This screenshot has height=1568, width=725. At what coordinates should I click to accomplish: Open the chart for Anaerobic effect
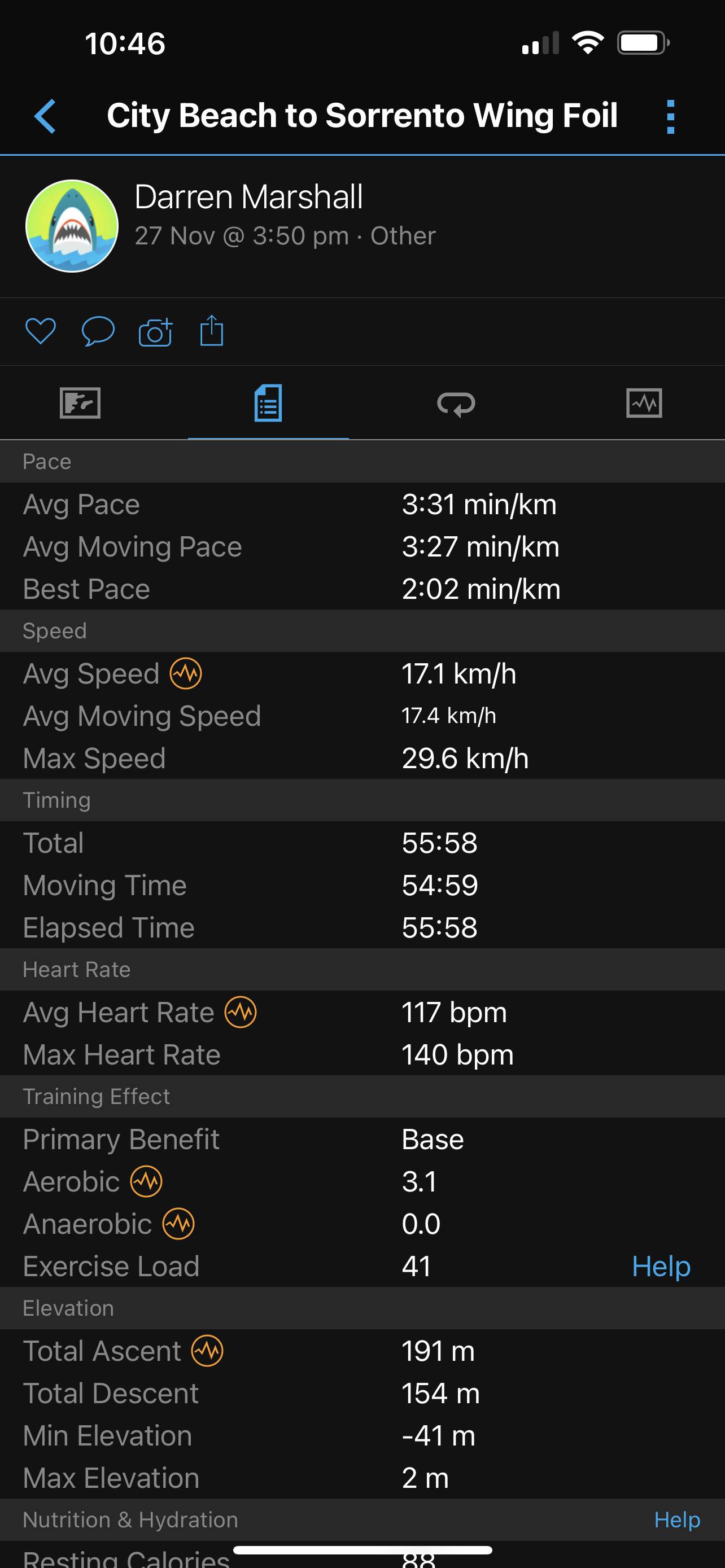178,1224
